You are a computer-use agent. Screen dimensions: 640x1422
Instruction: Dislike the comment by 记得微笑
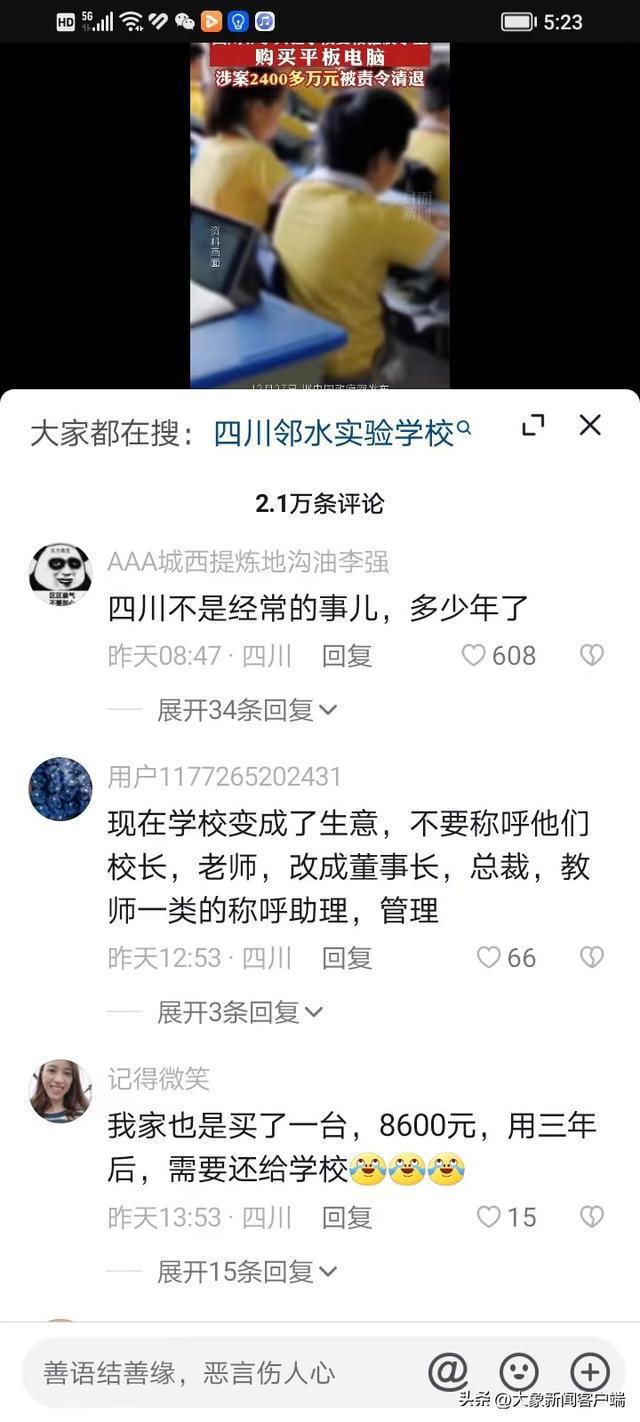pos(591,1217)
